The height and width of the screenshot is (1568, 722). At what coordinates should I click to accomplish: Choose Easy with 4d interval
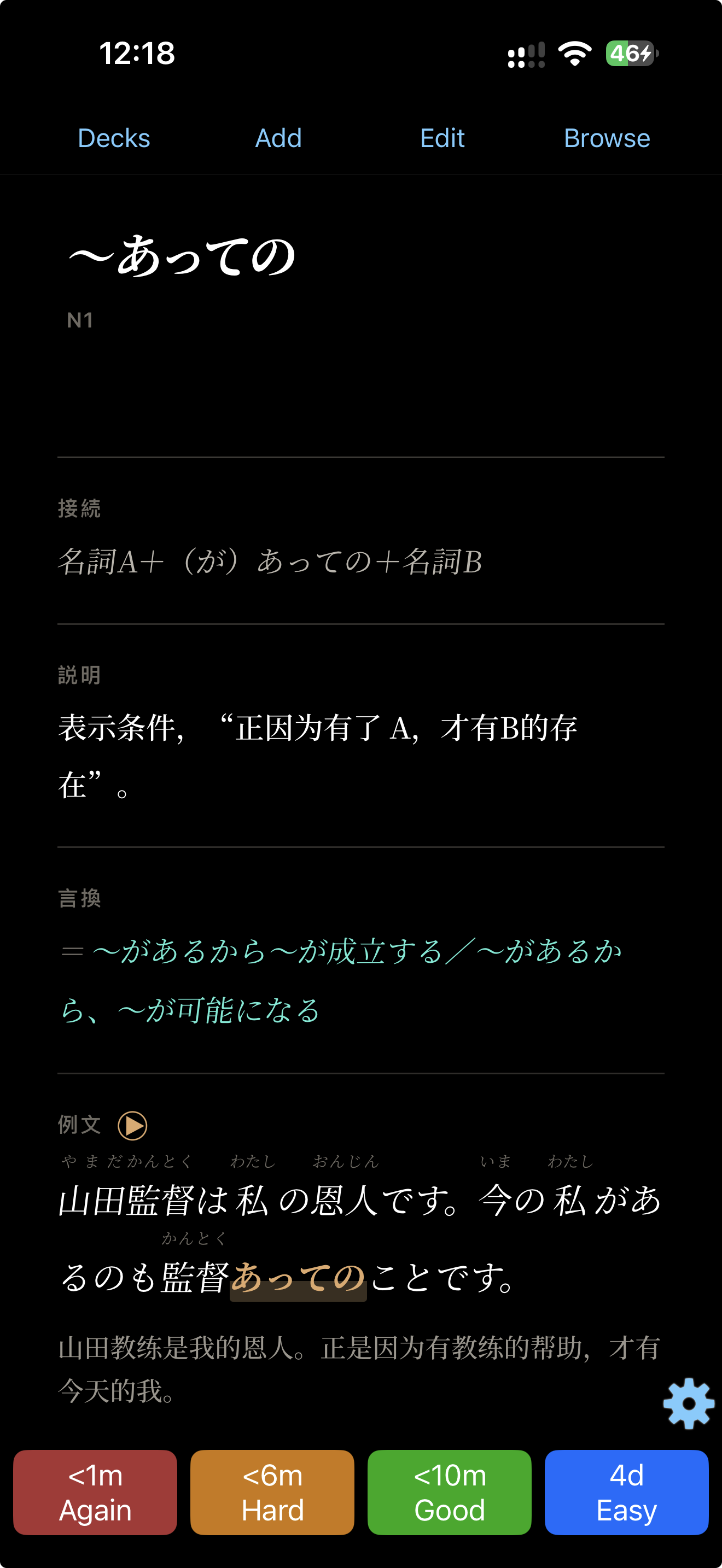coord(626,1493)
